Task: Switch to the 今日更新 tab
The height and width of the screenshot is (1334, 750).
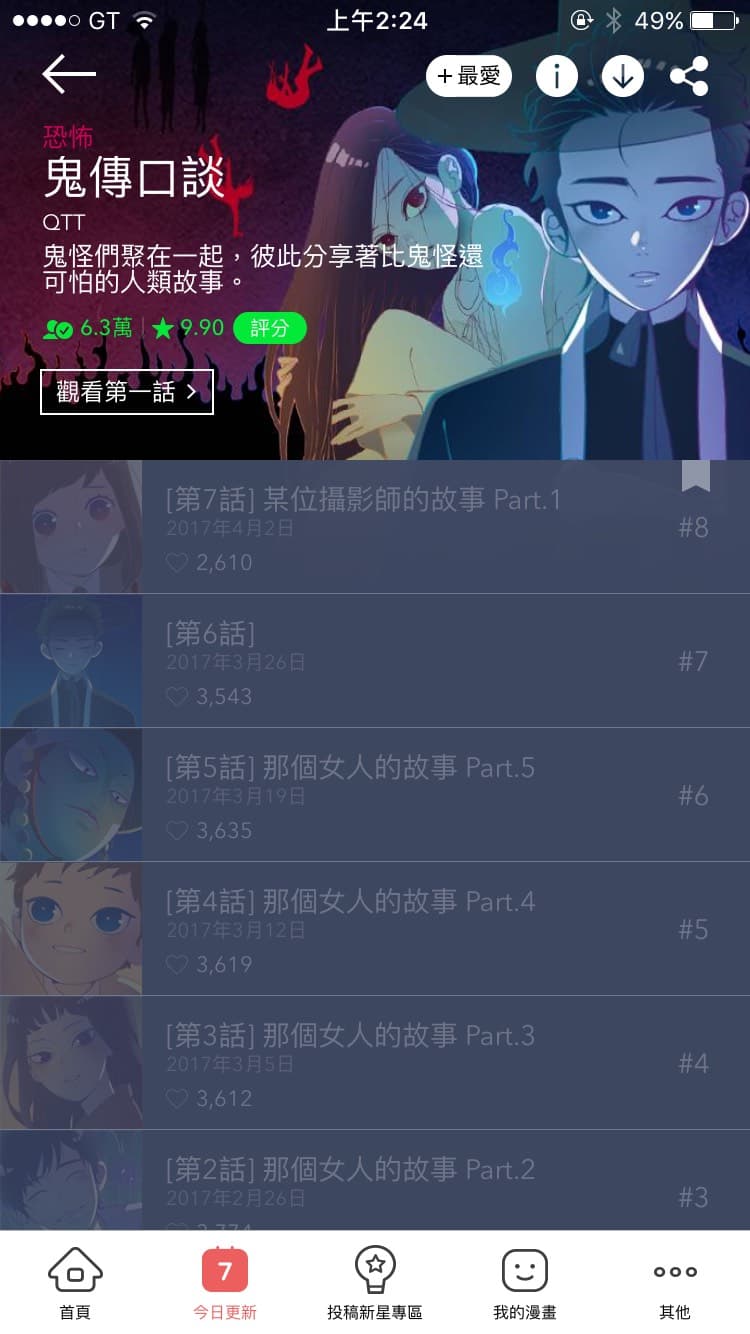Action: [x=225, y=1283]
